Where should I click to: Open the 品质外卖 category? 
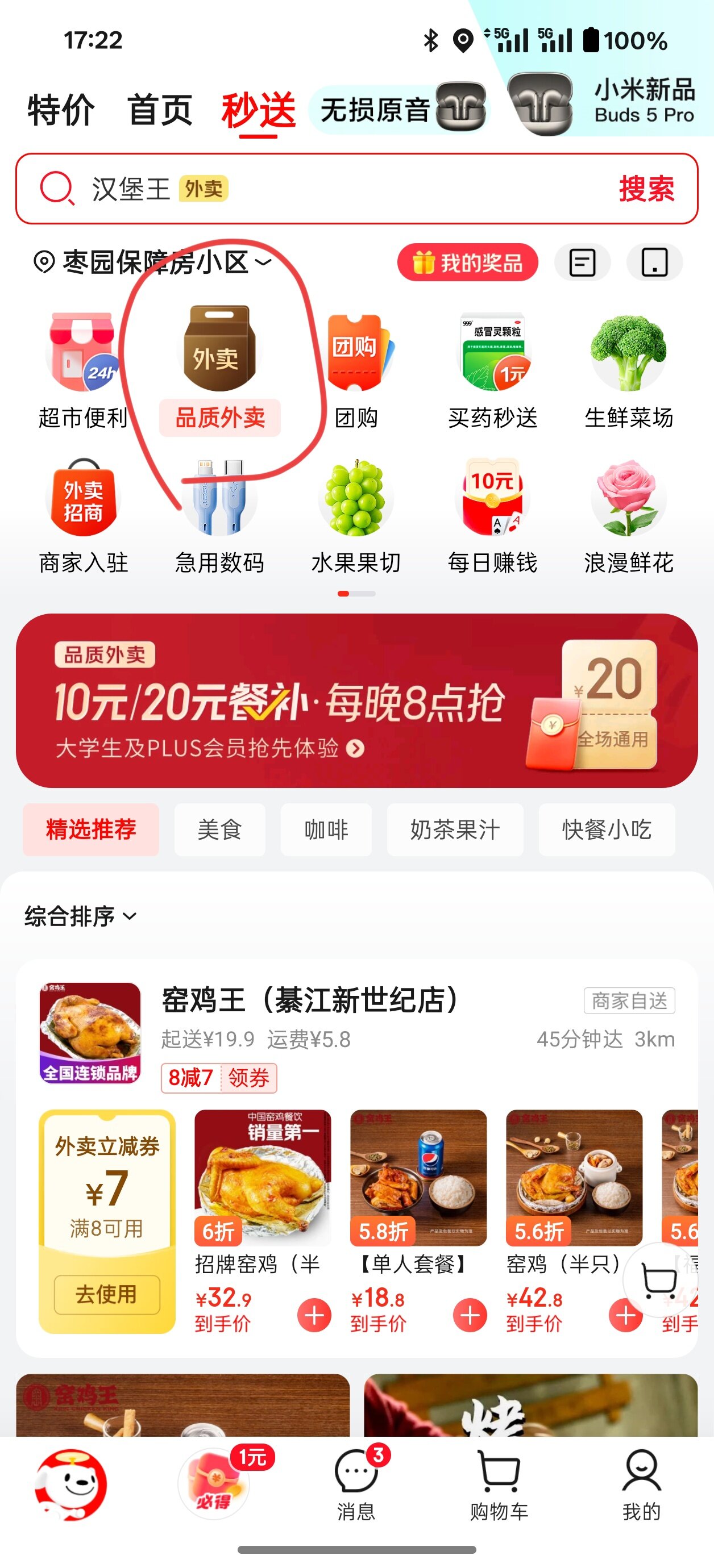coord(219,369)
